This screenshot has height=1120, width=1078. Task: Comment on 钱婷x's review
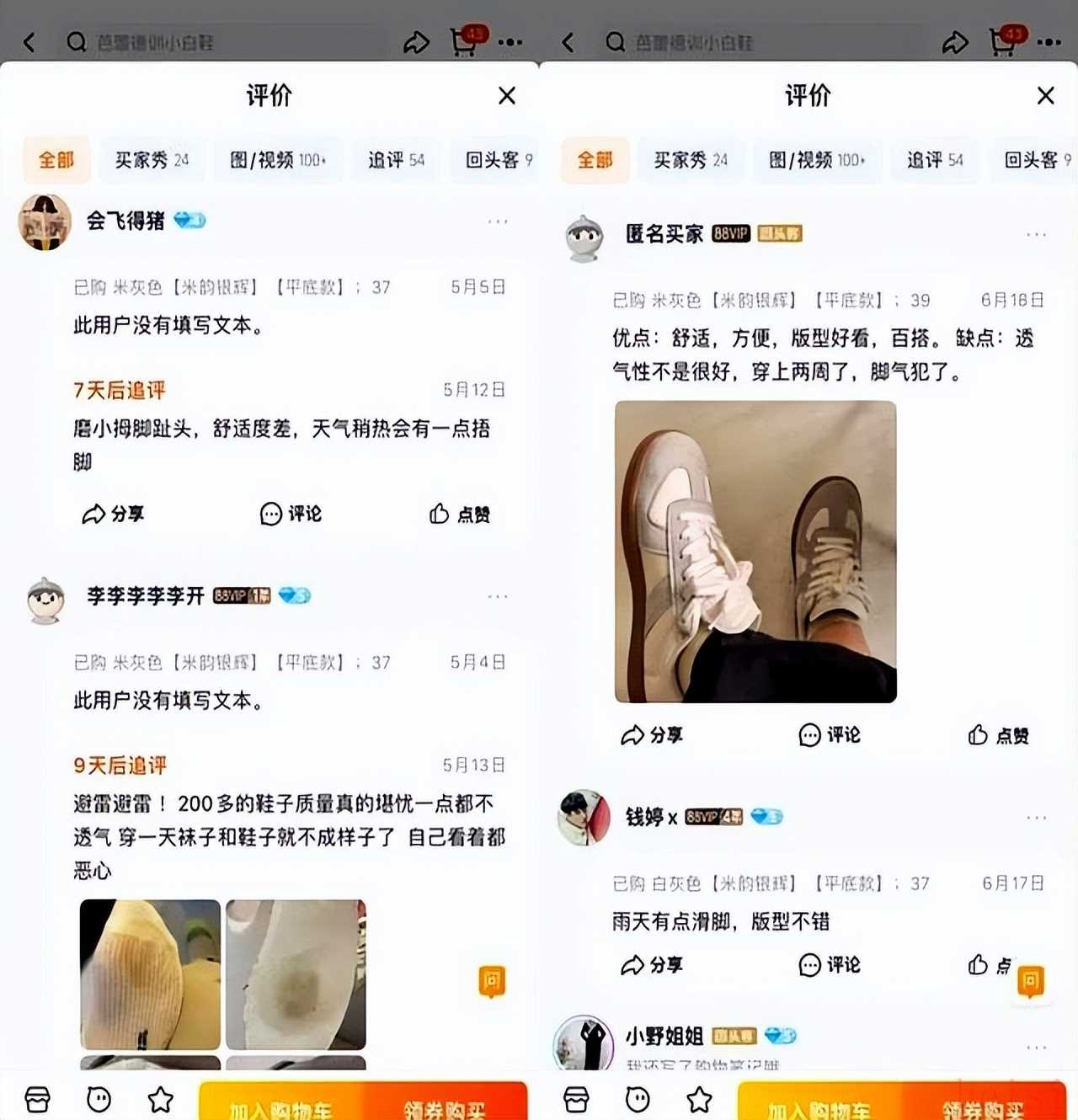coord(830,965)
